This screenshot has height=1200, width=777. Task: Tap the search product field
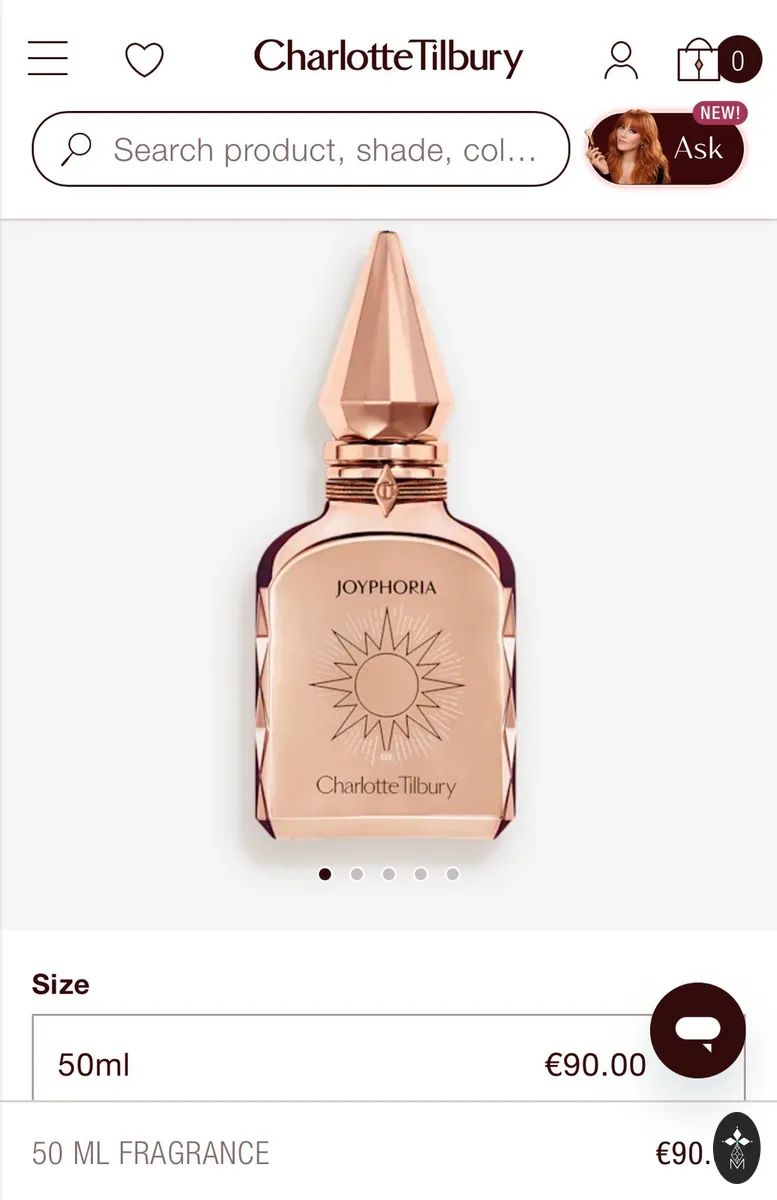point(301,149)
